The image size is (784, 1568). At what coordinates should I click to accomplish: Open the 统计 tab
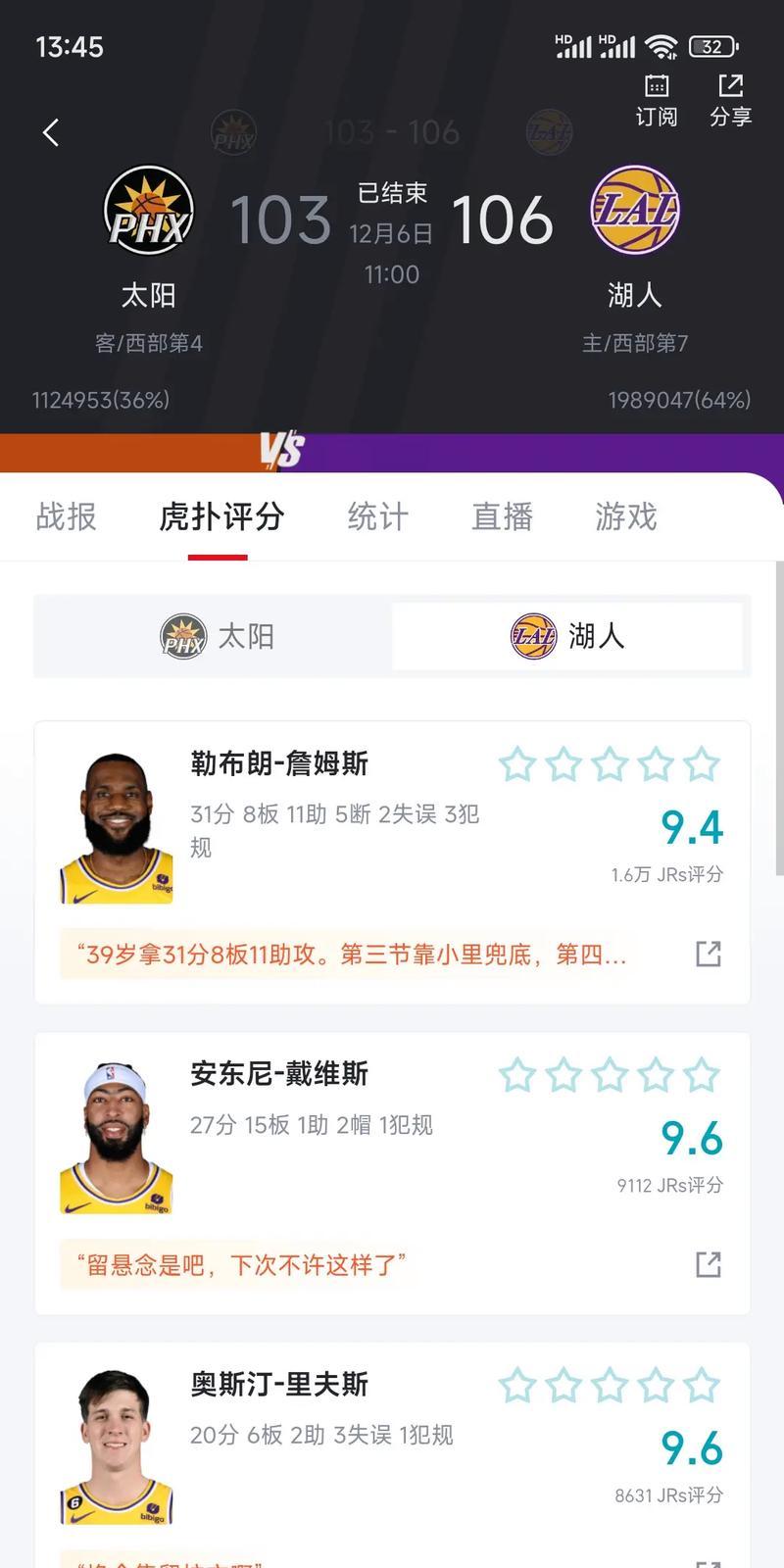[377, 516]
